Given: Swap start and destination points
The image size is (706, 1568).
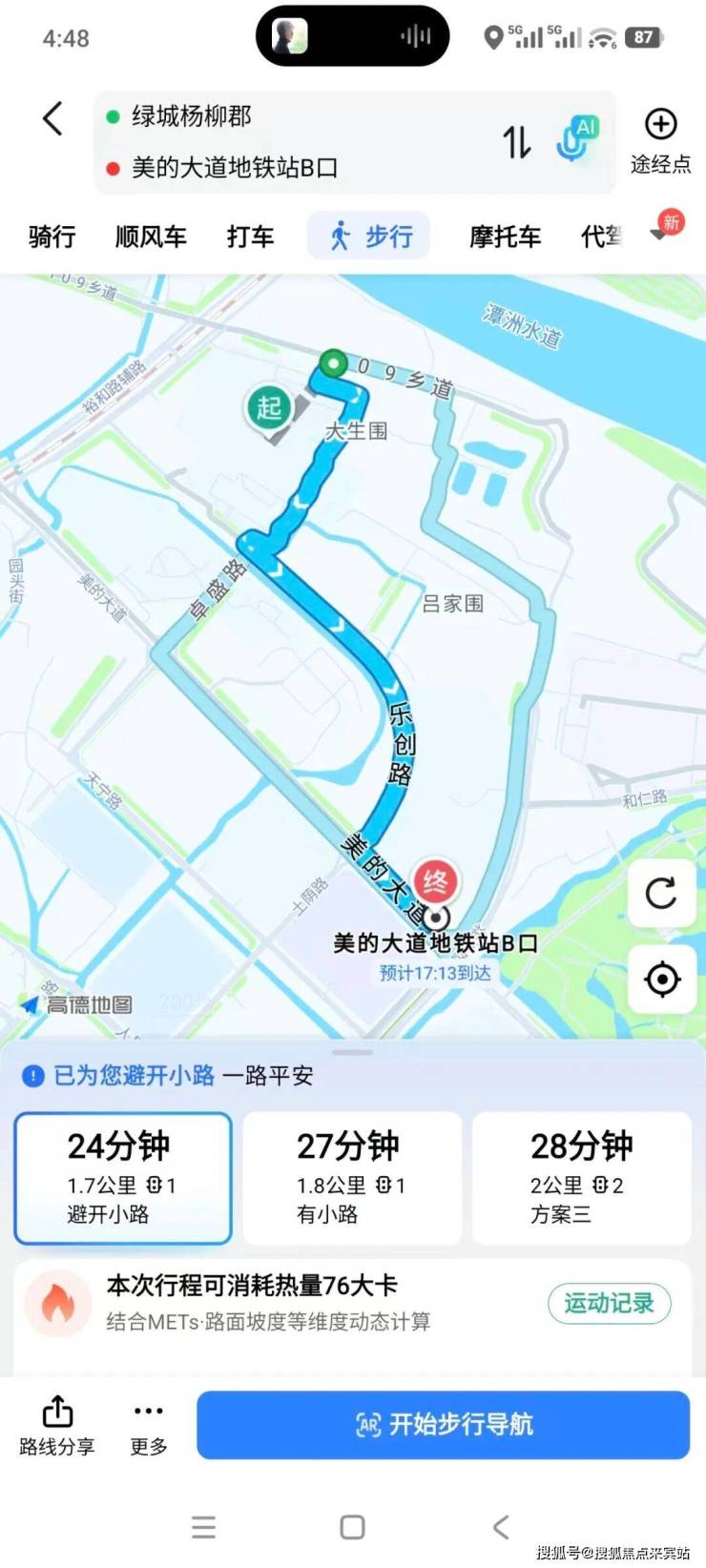Looking at the screenshot, I should click(x=517, y=142).
